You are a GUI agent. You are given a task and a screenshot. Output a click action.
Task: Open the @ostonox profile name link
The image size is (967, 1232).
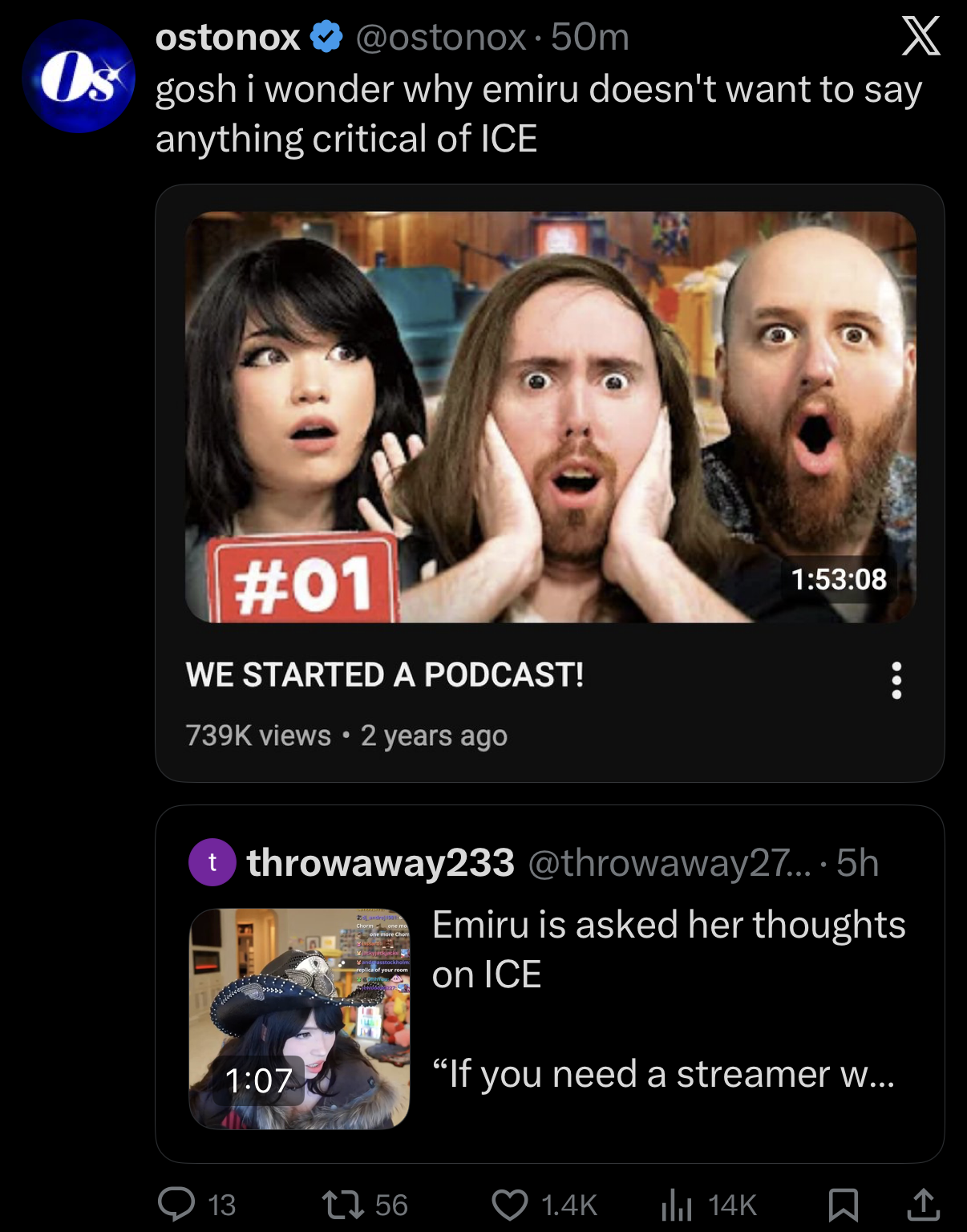tap(228, 37)
